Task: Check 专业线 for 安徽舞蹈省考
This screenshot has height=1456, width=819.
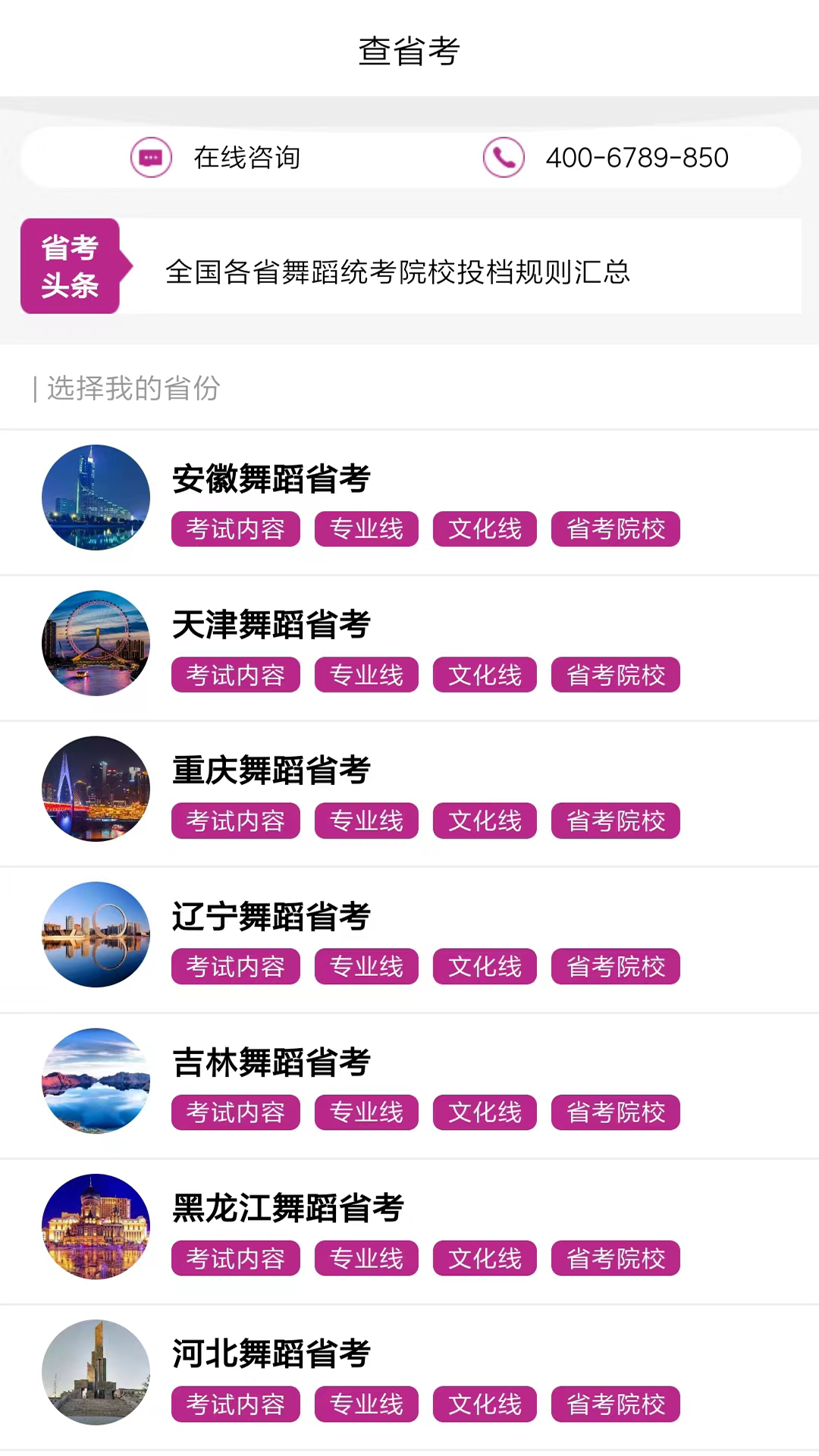Action: [366, 529]
